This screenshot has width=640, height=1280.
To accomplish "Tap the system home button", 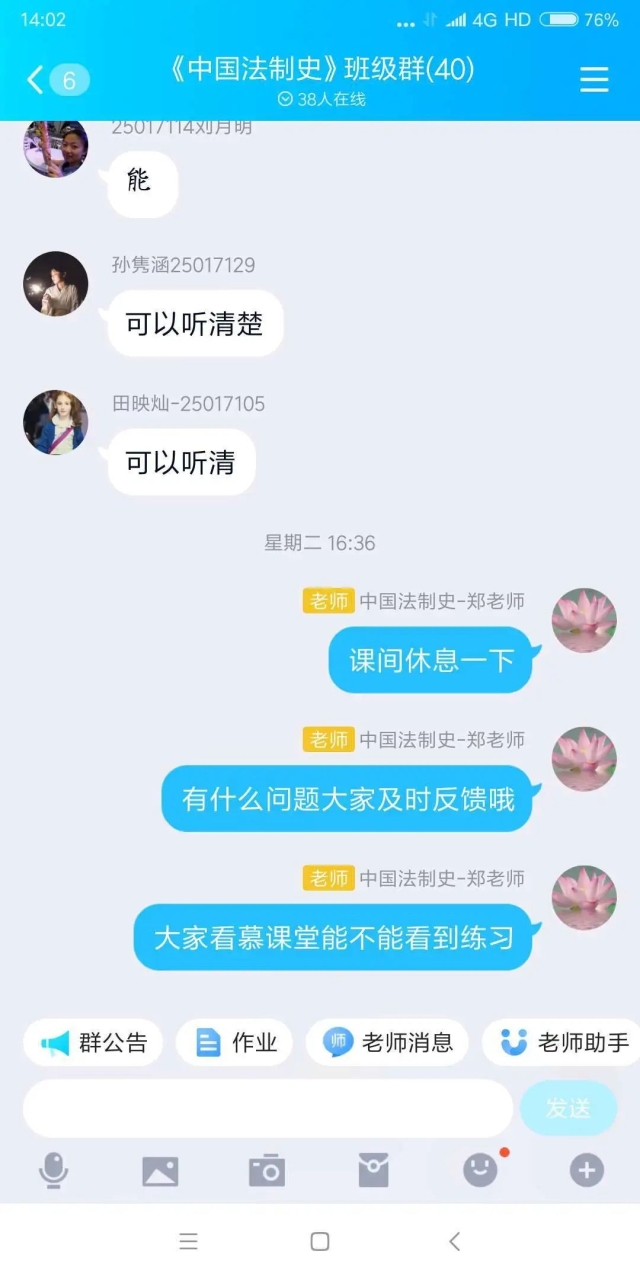I will (x=320, y=1241).
